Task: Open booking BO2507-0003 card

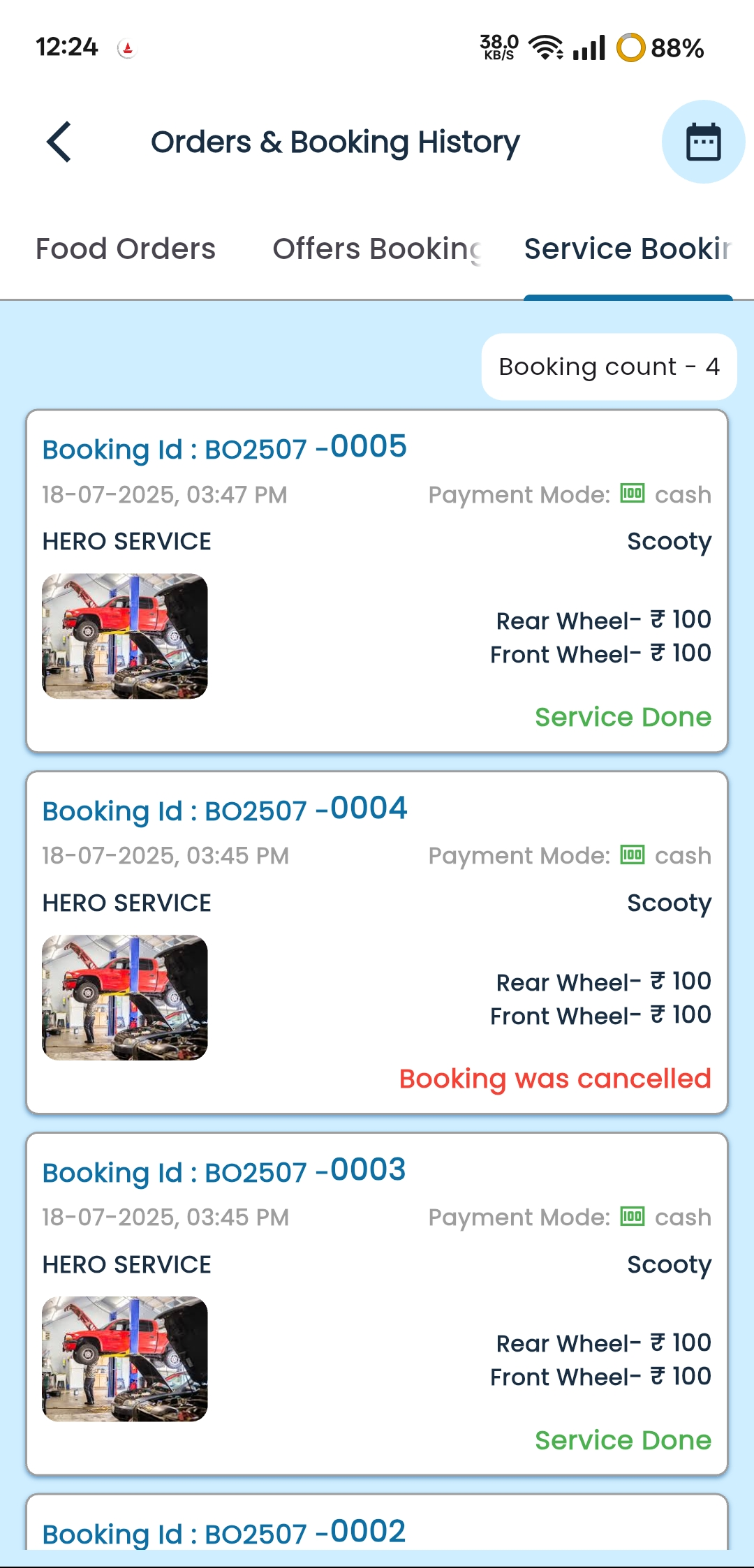Action: coord(377,1303)
